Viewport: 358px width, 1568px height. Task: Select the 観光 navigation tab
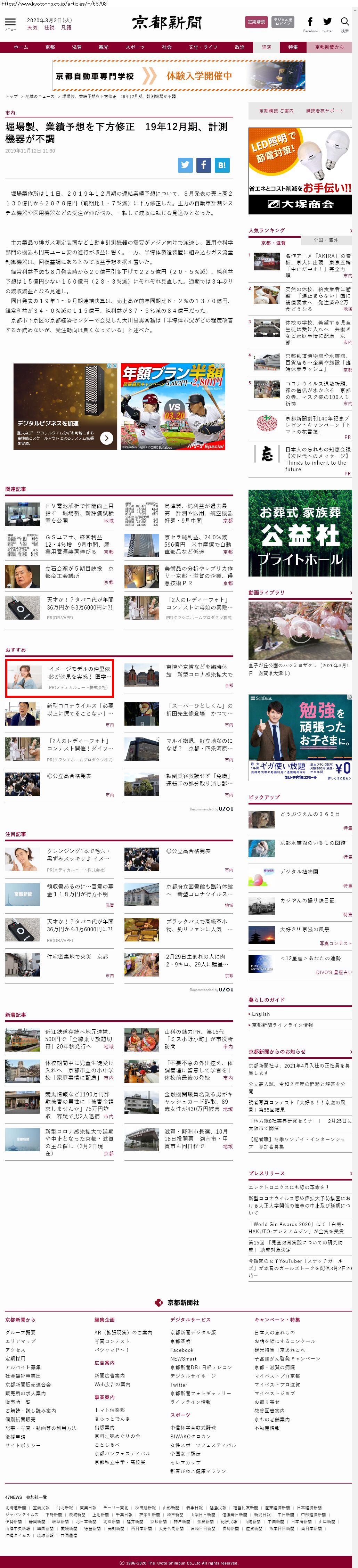104,47
